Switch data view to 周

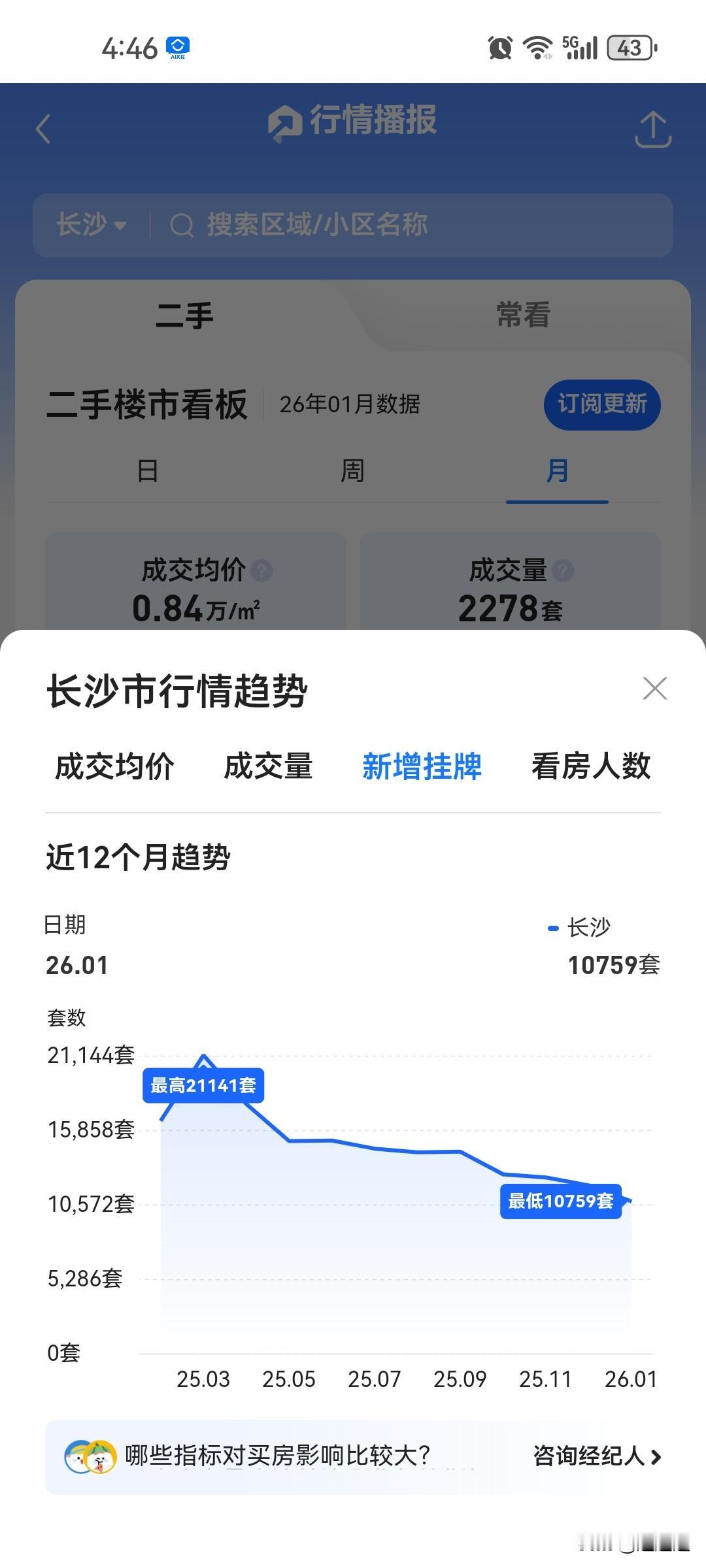(x=352, y=470)
